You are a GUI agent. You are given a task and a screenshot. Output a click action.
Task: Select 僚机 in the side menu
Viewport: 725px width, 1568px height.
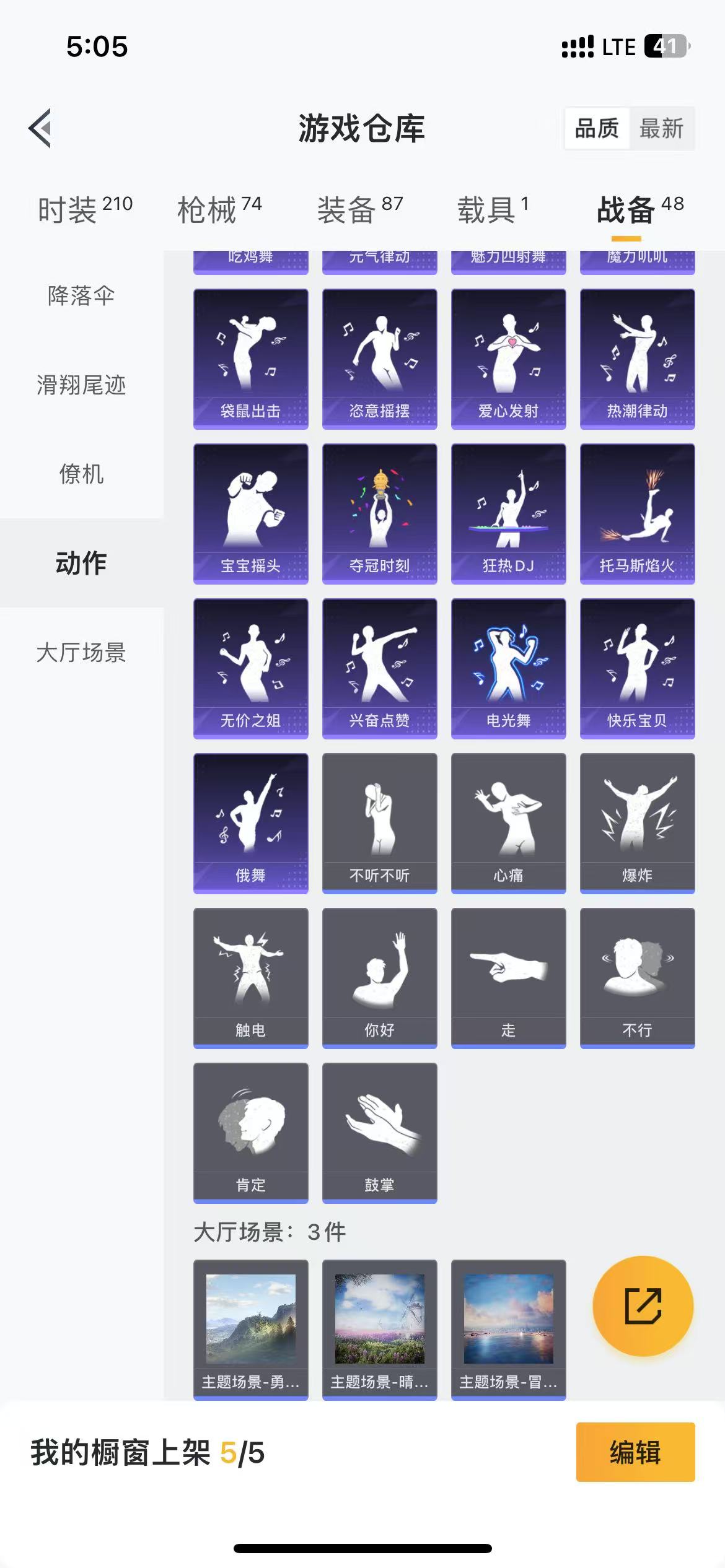pyautogui.click(x=81, y=474)
